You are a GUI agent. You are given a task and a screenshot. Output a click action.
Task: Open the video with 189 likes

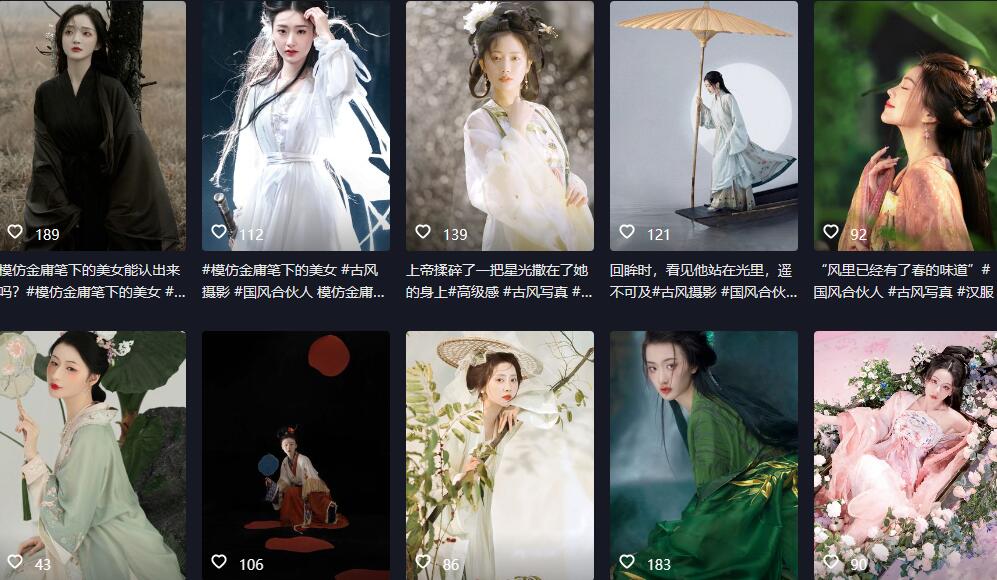coord(92,125)
